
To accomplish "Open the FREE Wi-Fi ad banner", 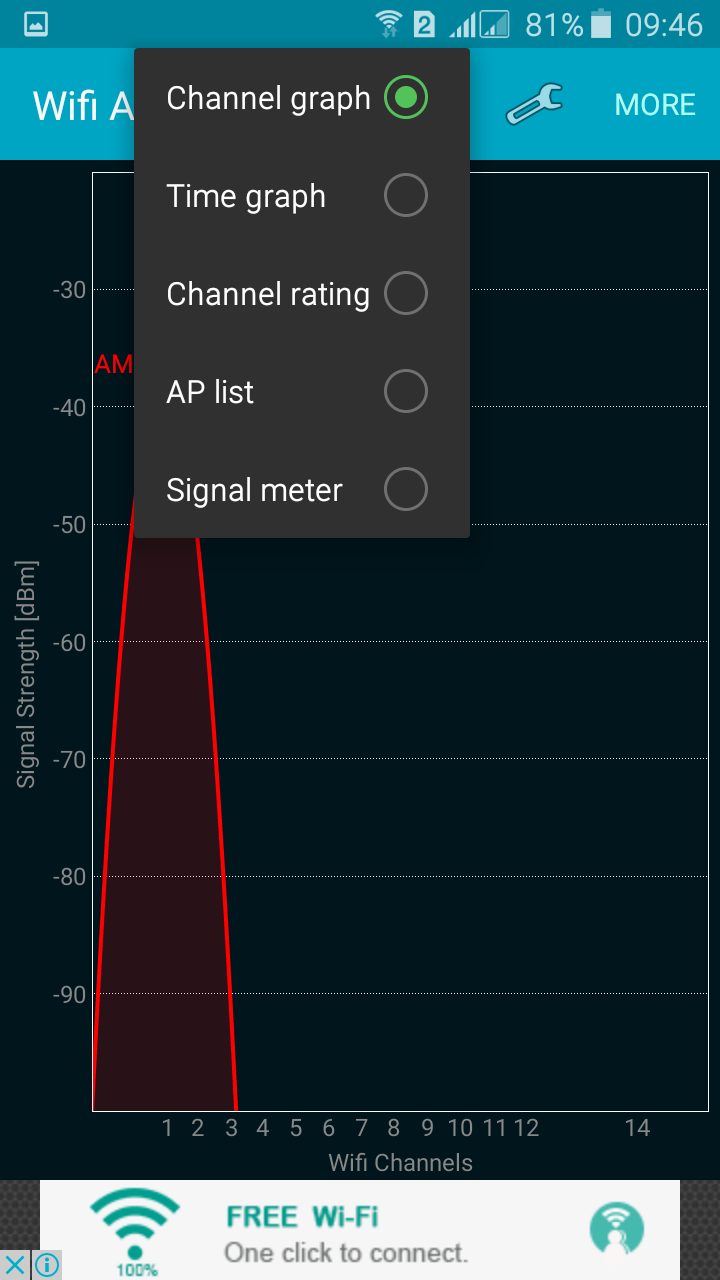I will click(360, 1230).
